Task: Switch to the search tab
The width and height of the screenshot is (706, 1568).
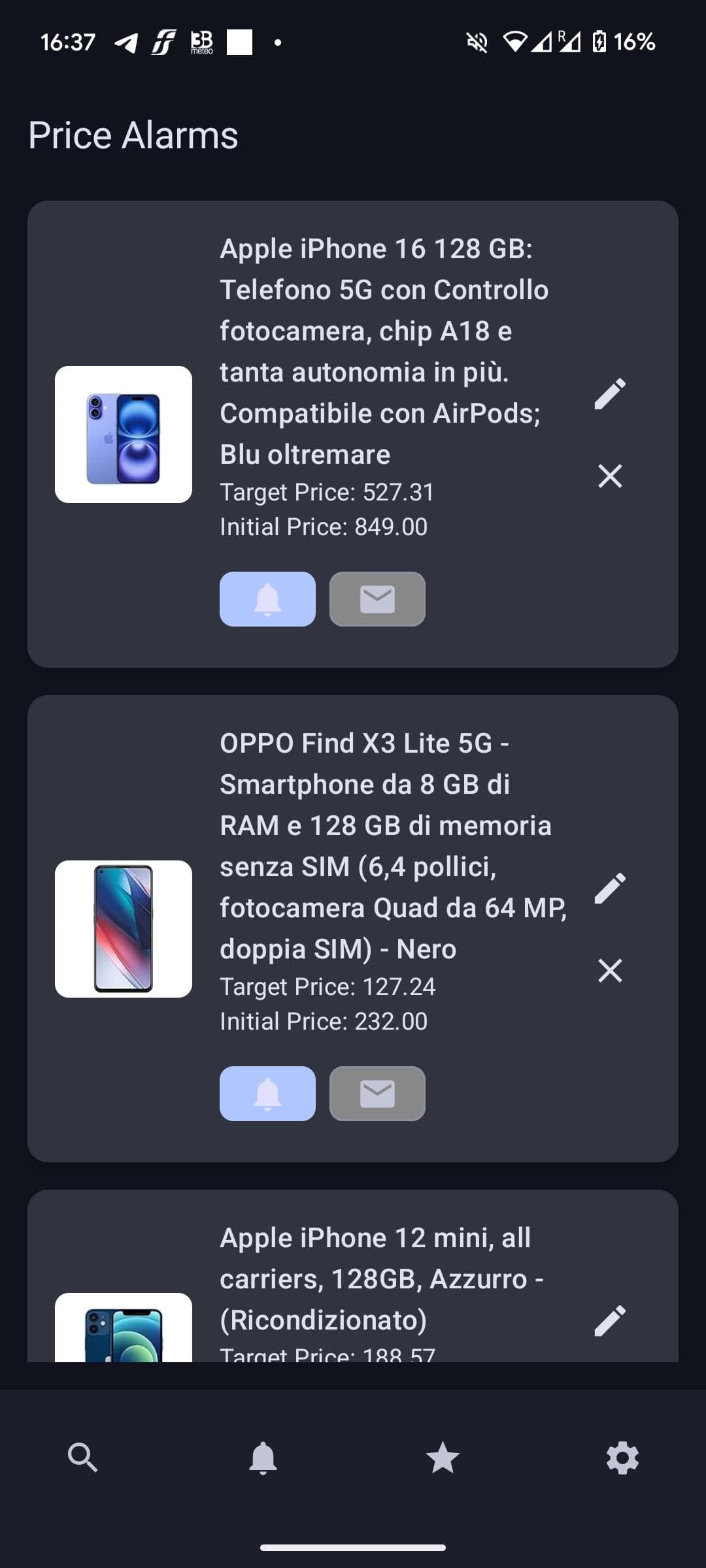Action: pyautogui.click(x=83, y=1458)
